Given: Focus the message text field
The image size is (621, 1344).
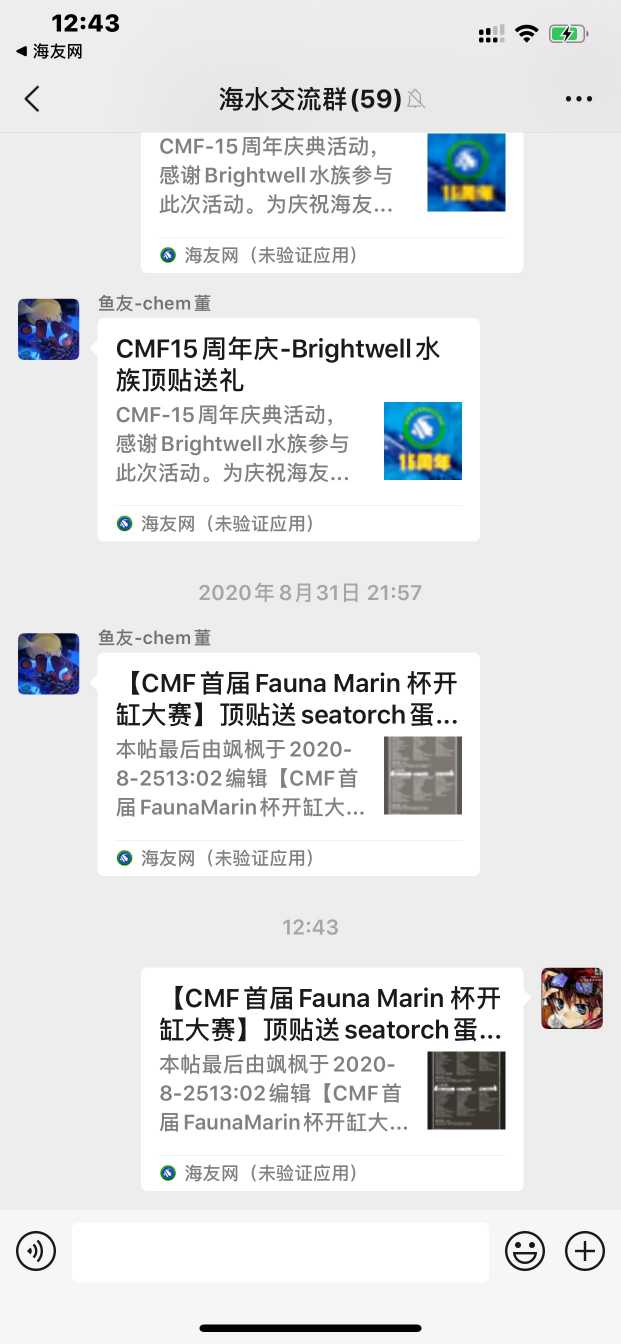Looking at the screenshot, I should click(x=280, y=1251).
